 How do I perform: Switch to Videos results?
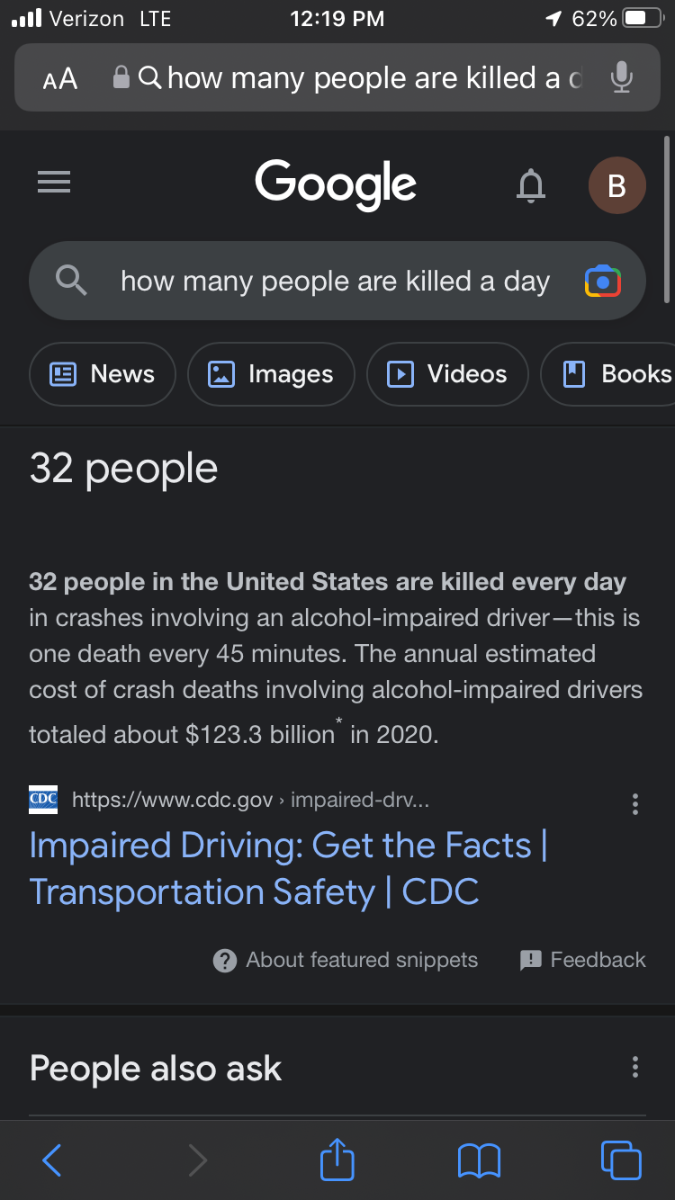(x=447, y=374)
